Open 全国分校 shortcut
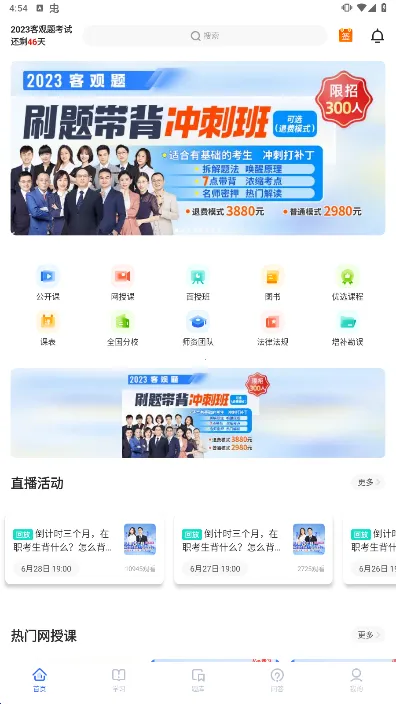This screenshot has height=704, width=396. click(x=123, y=329)
